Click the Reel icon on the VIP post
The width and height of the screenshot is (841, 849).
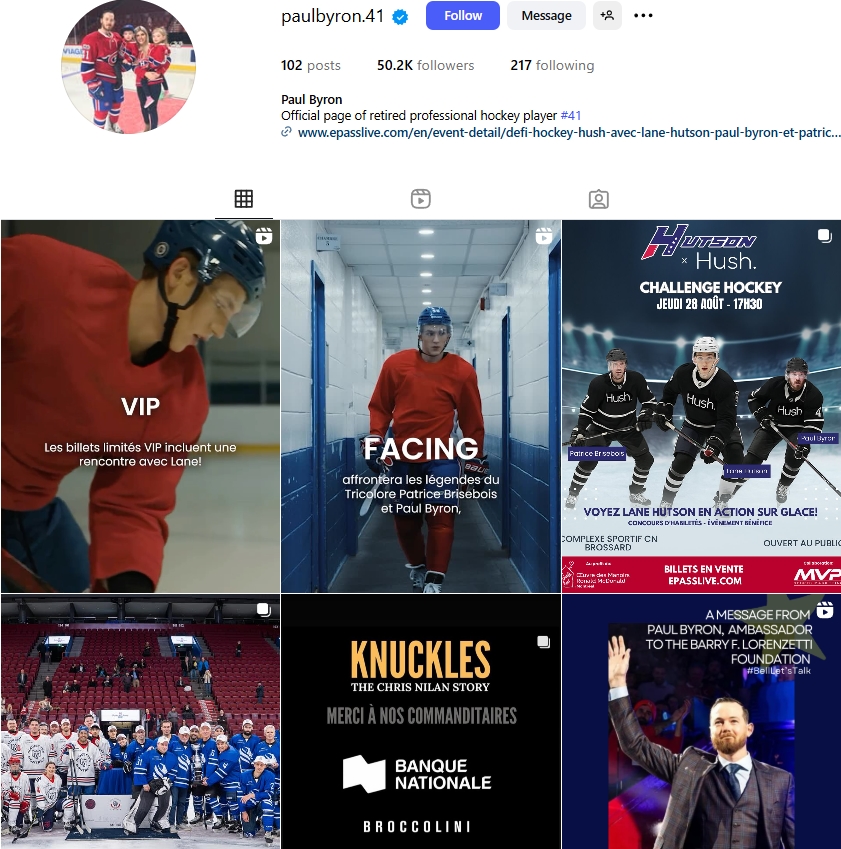click(262, 236)
